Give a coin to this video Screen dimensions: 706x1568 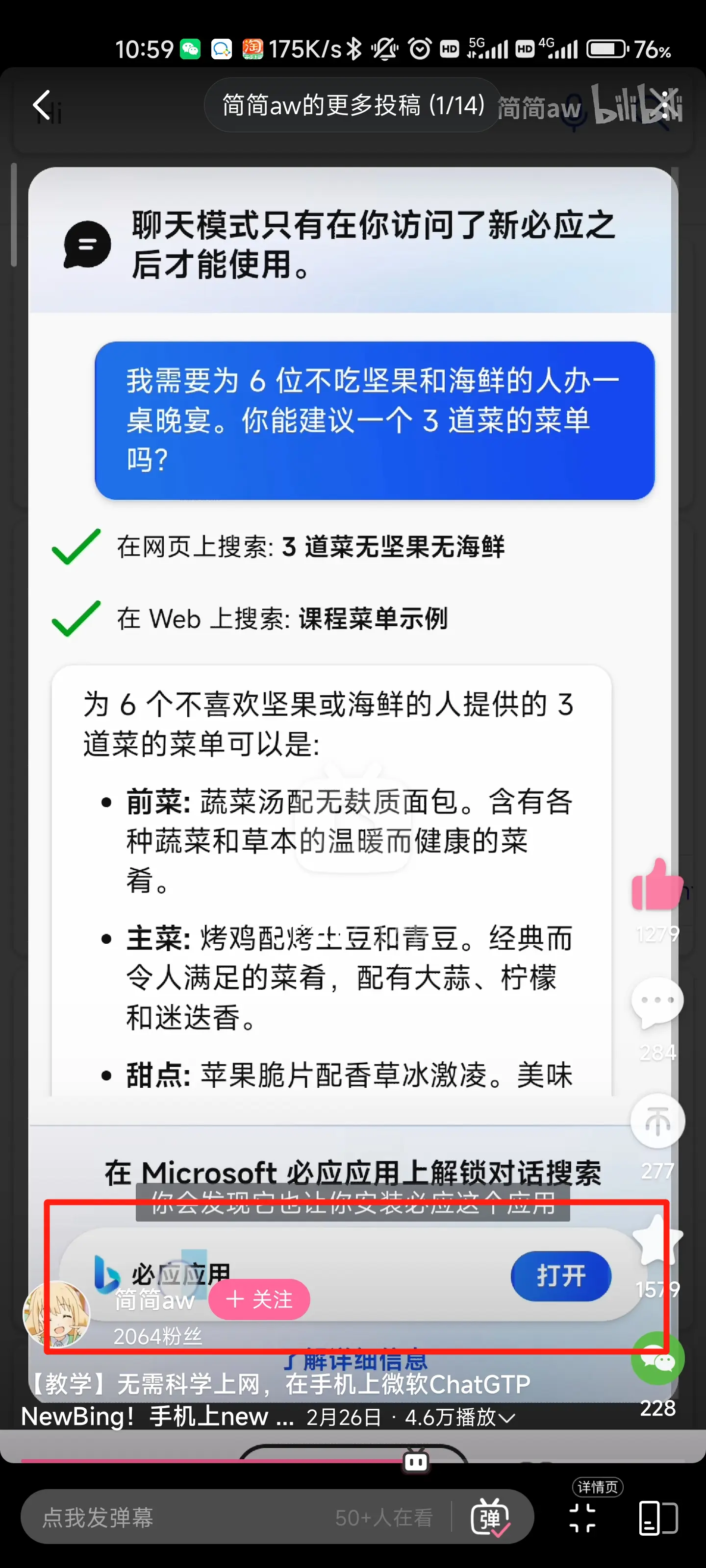click(657, 1121)
